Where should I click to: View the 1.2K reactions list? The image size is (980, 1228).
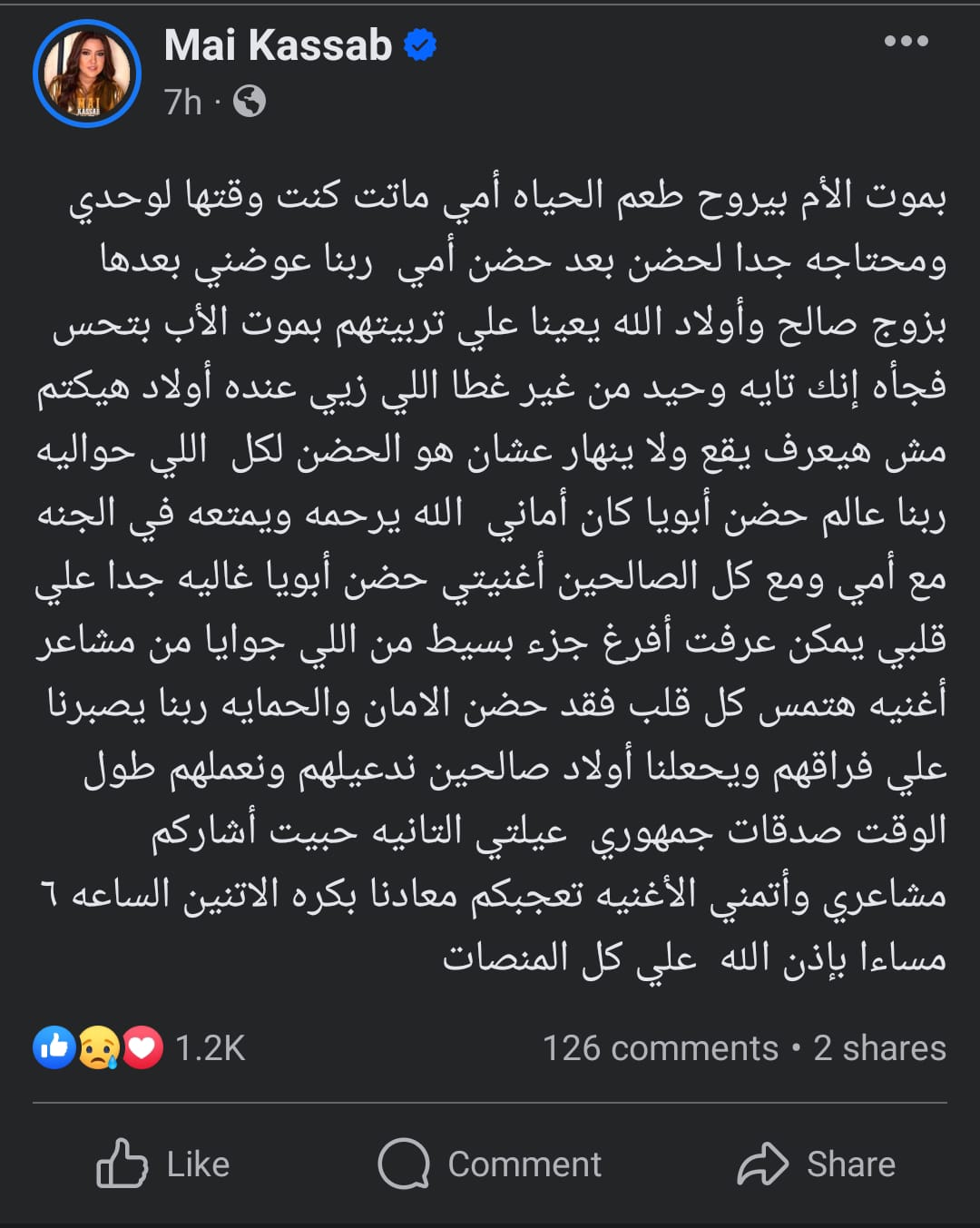click(139, 1048)
